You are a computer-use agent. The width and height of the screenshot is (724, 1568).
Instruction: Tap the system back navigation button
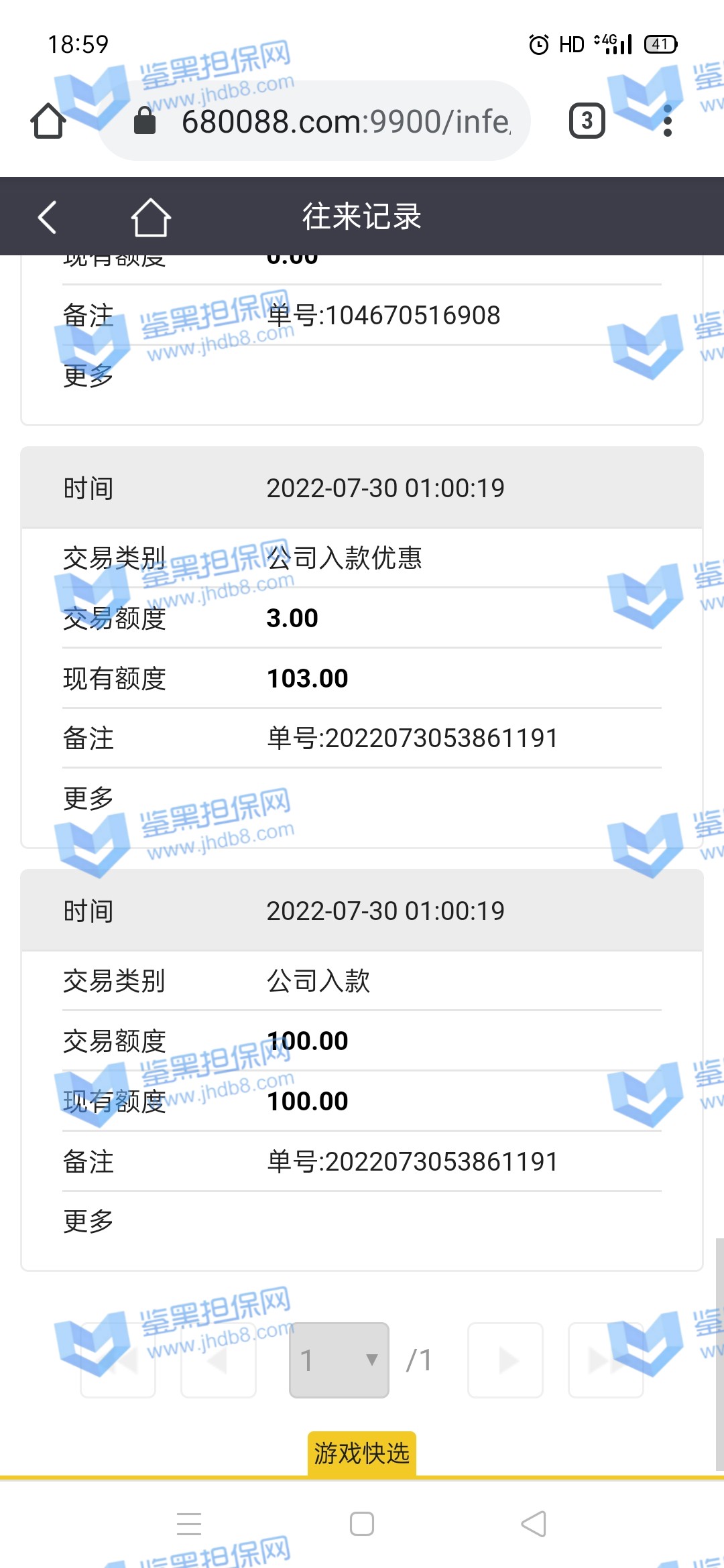(534, 1524)
